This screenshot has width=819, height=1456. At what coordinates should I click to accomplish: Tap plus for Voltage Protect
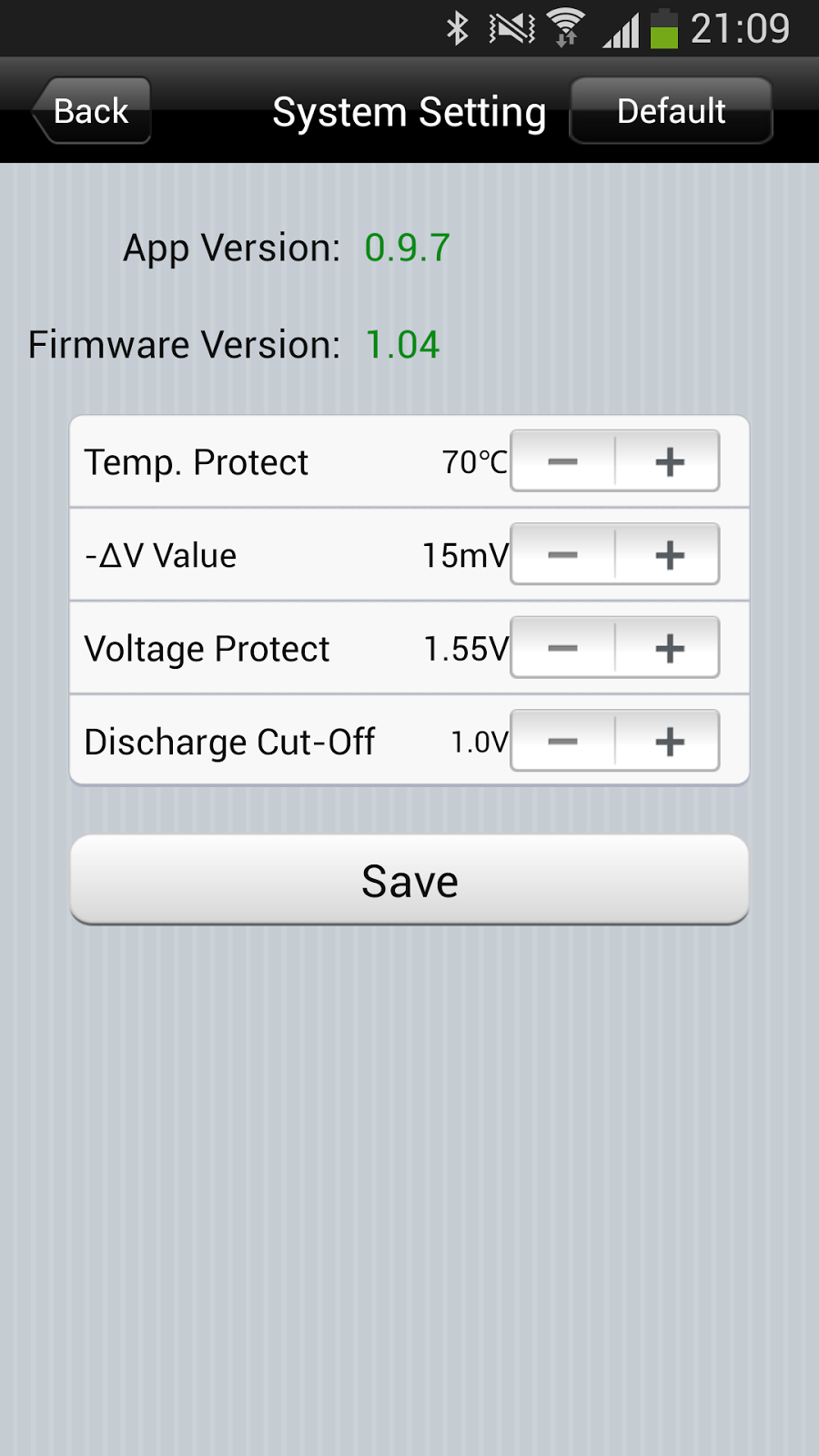click(669, 648)
